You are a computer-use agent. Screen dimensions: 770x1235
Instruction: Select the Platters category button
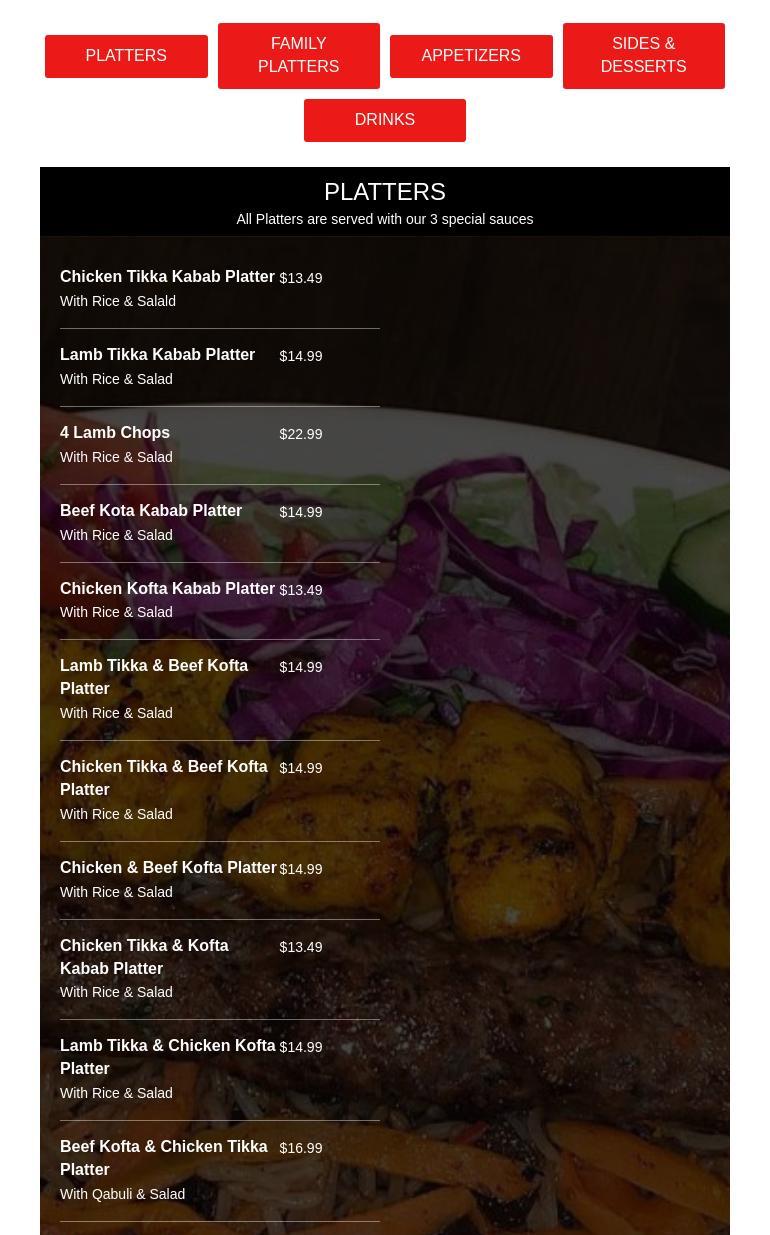point(126,56)
